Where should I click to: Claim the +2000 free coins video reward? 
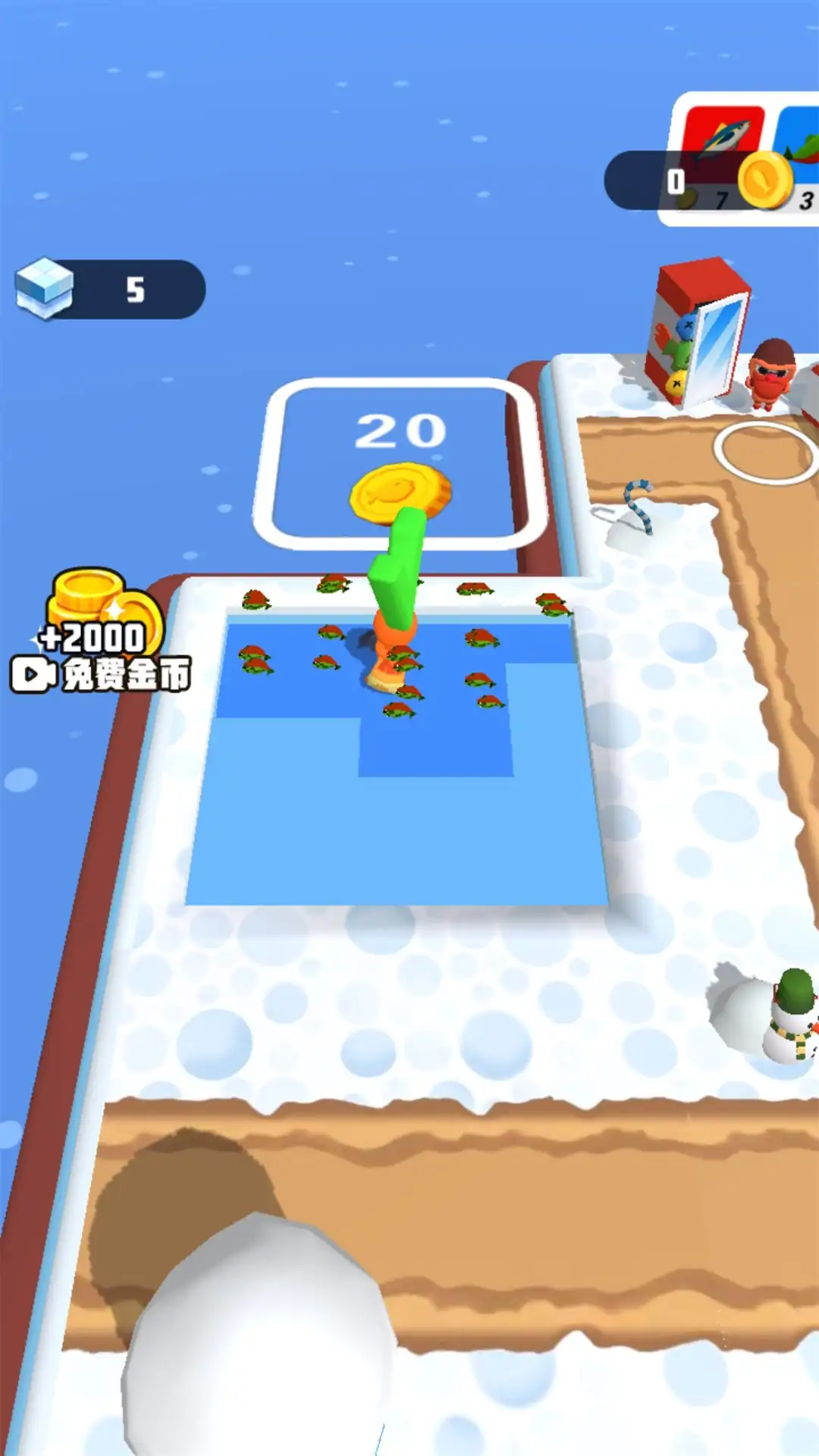pyautogui.click(x=100, y=633)
